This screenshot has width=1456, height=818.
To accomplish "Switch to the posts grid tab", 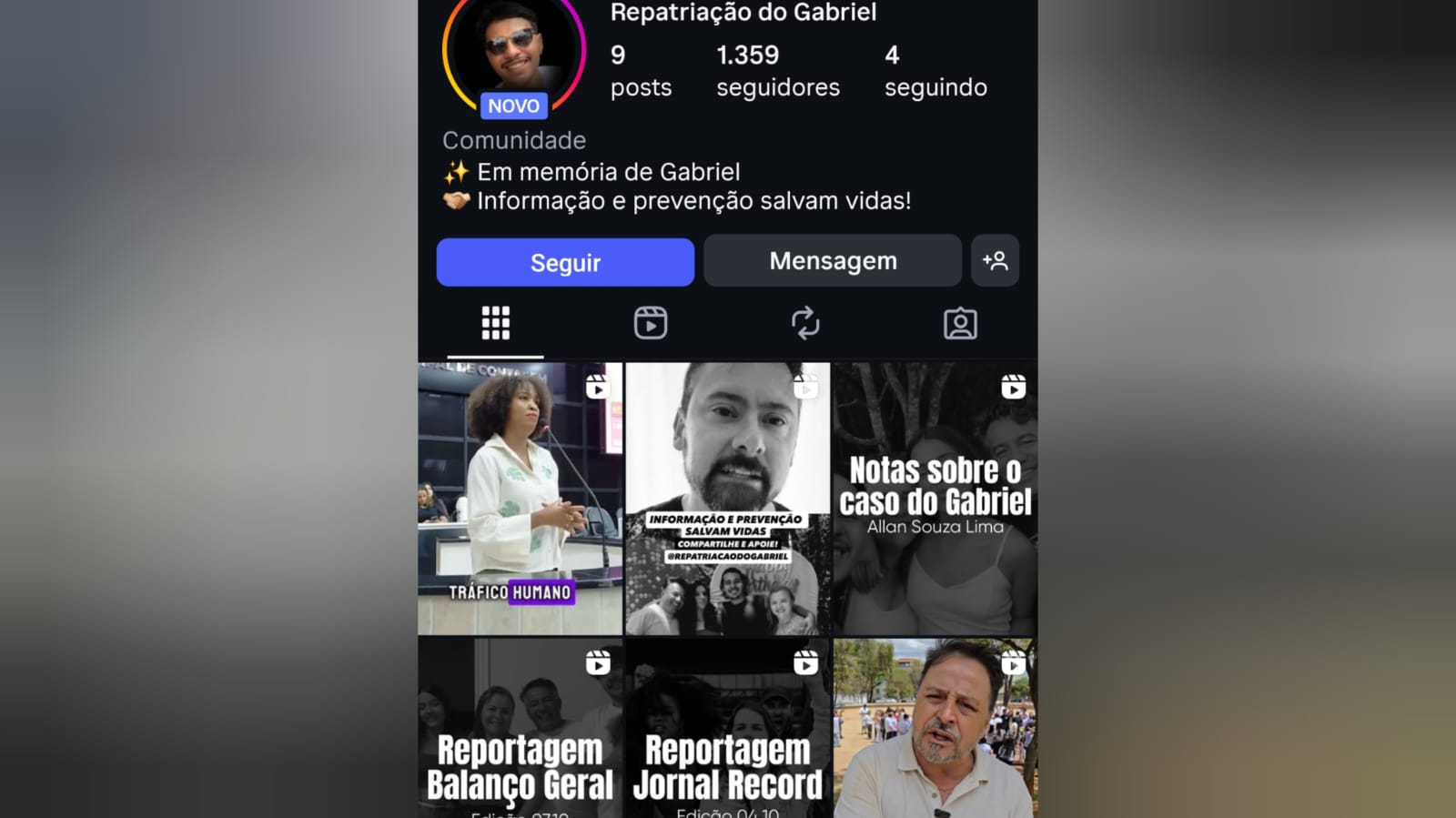I will tap(495, 323).
